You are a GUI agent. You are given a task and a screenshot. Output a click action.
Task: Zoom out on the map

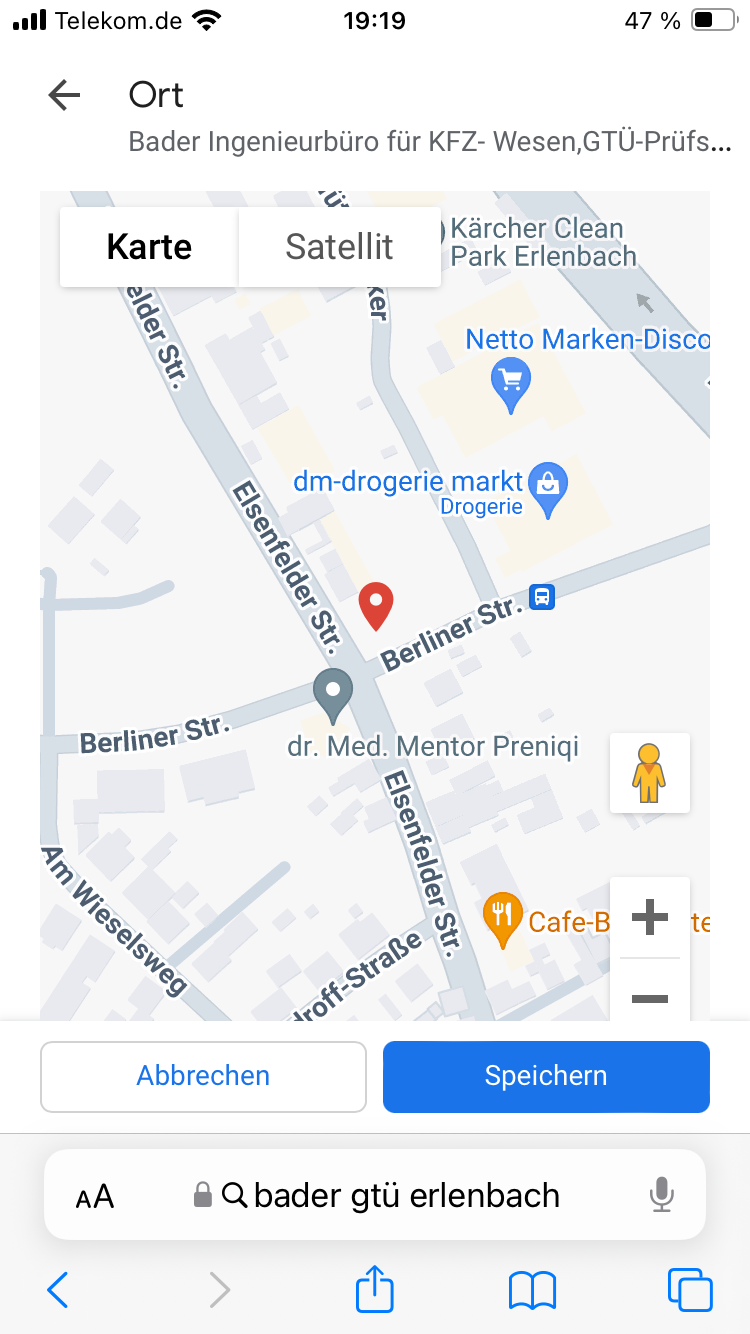tap(650, 998)
